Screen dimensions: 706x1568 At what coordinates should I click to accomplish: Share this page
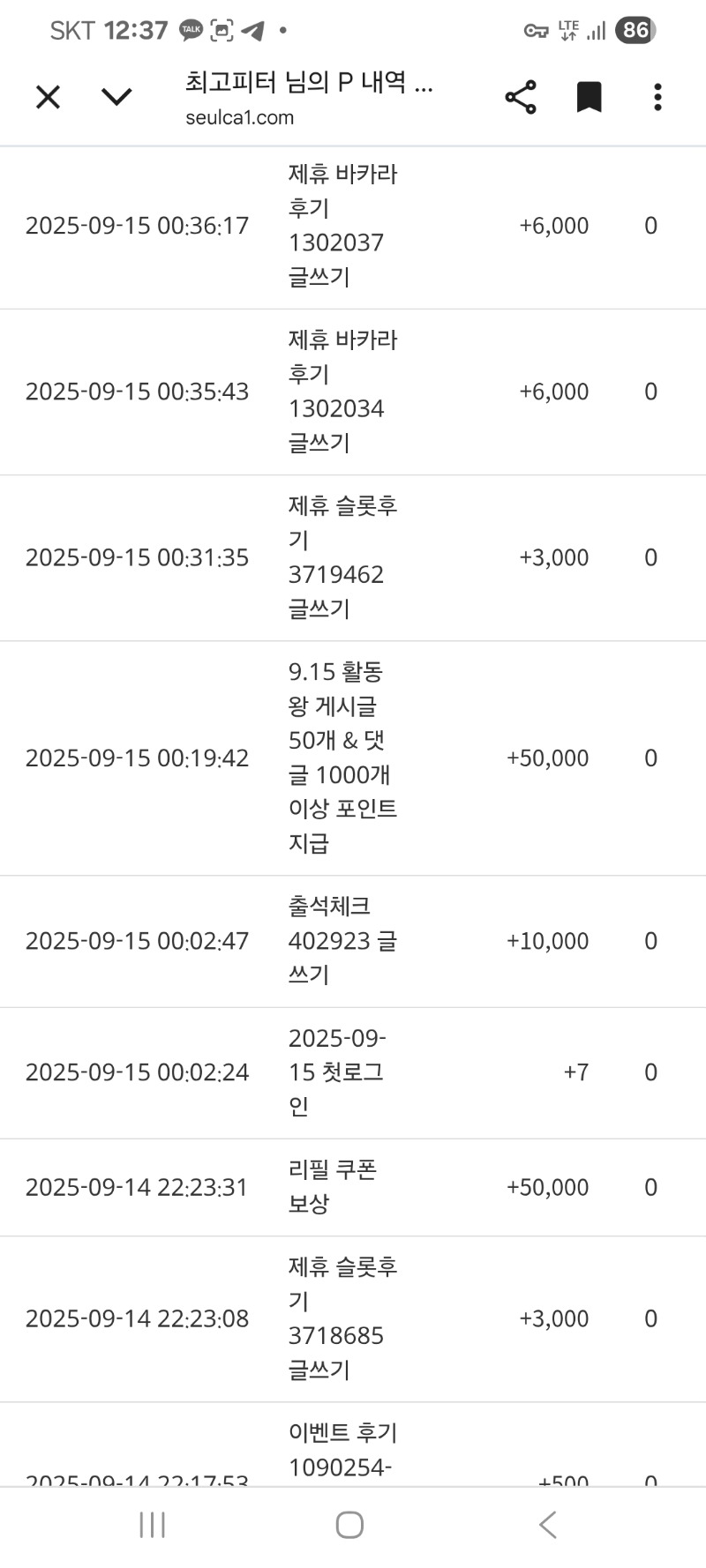[x=521, y=97]
